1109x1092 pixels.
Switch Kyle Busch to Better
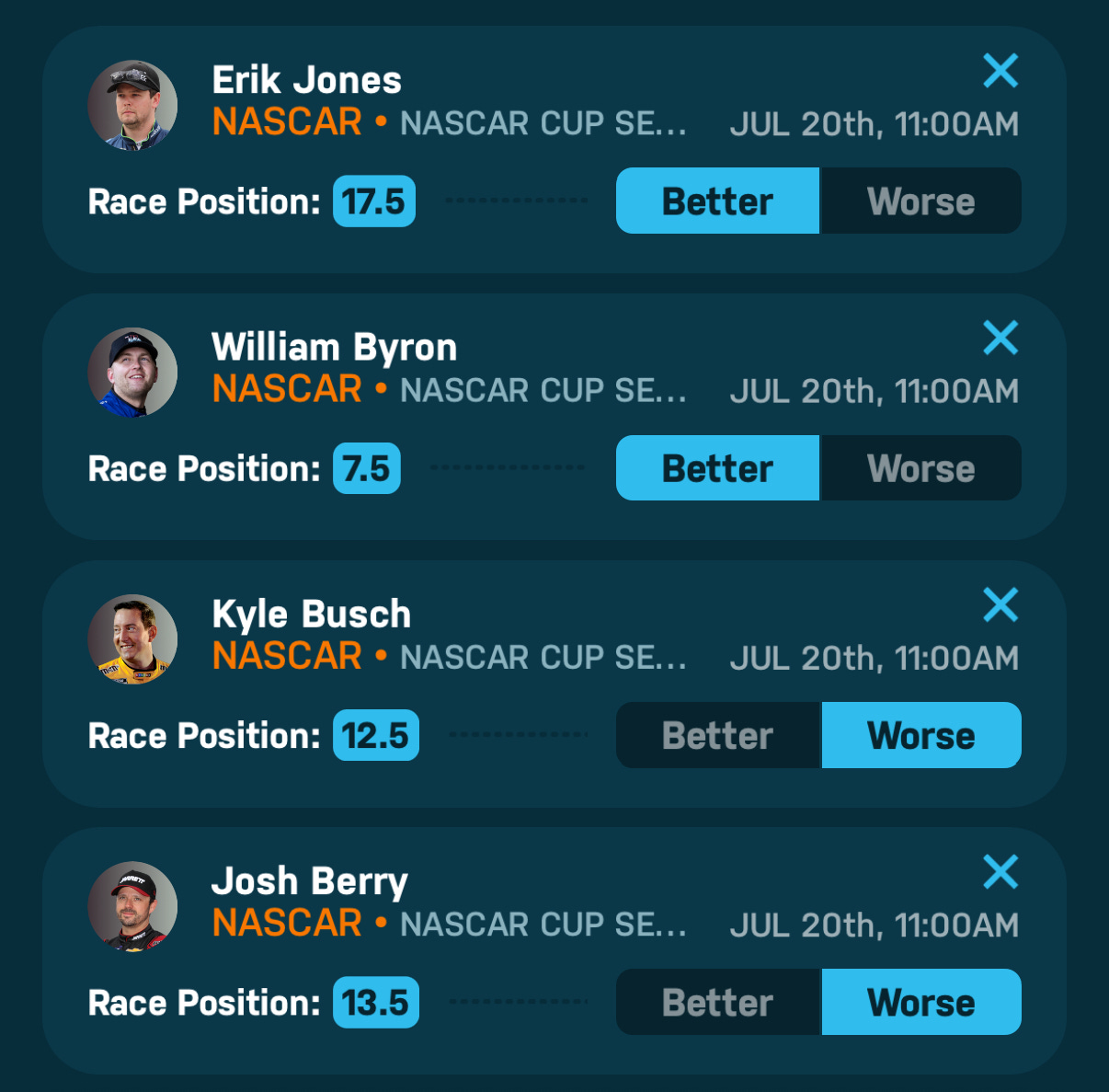(717, 735)
